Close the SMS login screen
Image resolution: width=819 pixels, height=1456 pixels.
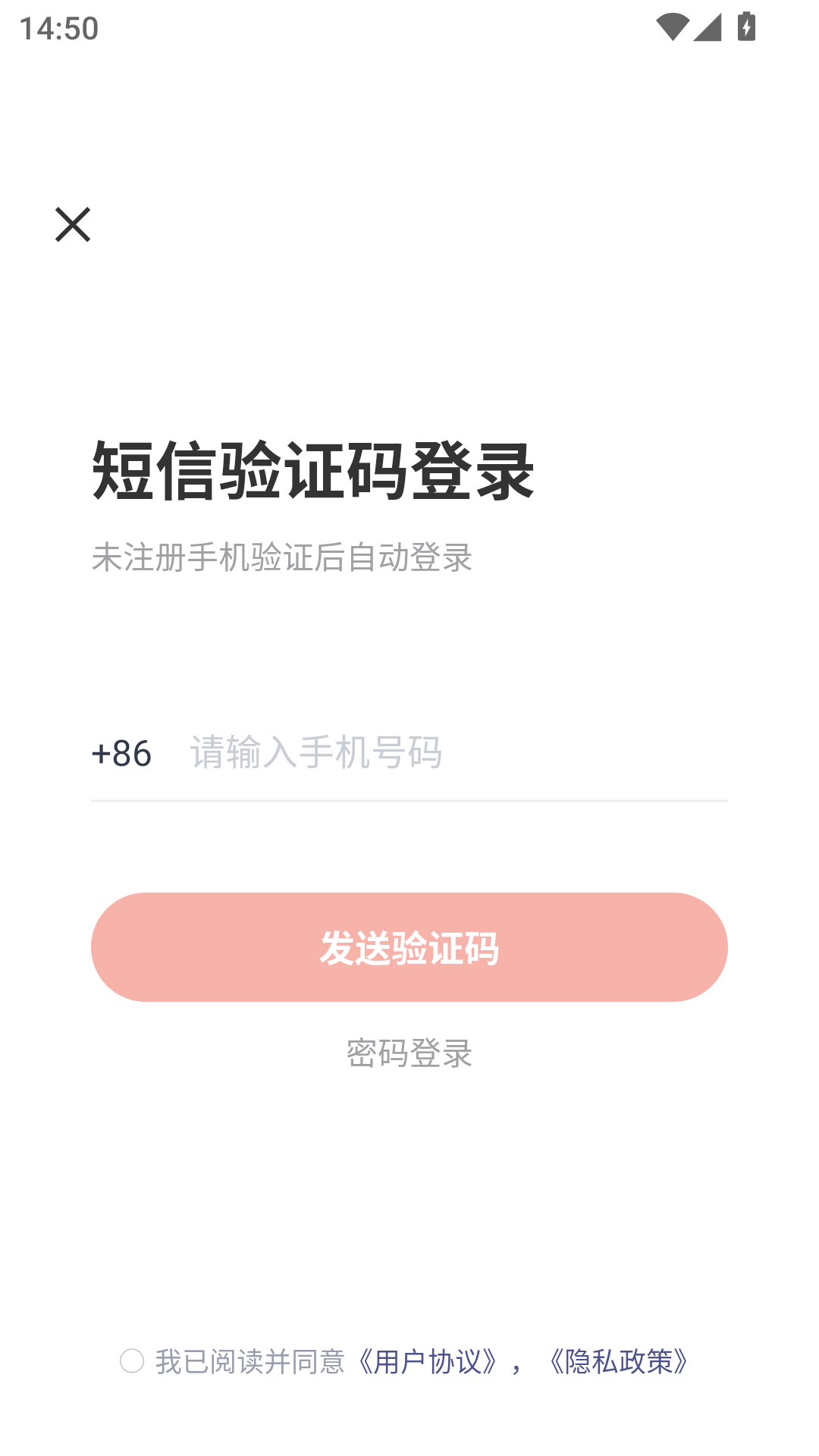click(73, 224)
